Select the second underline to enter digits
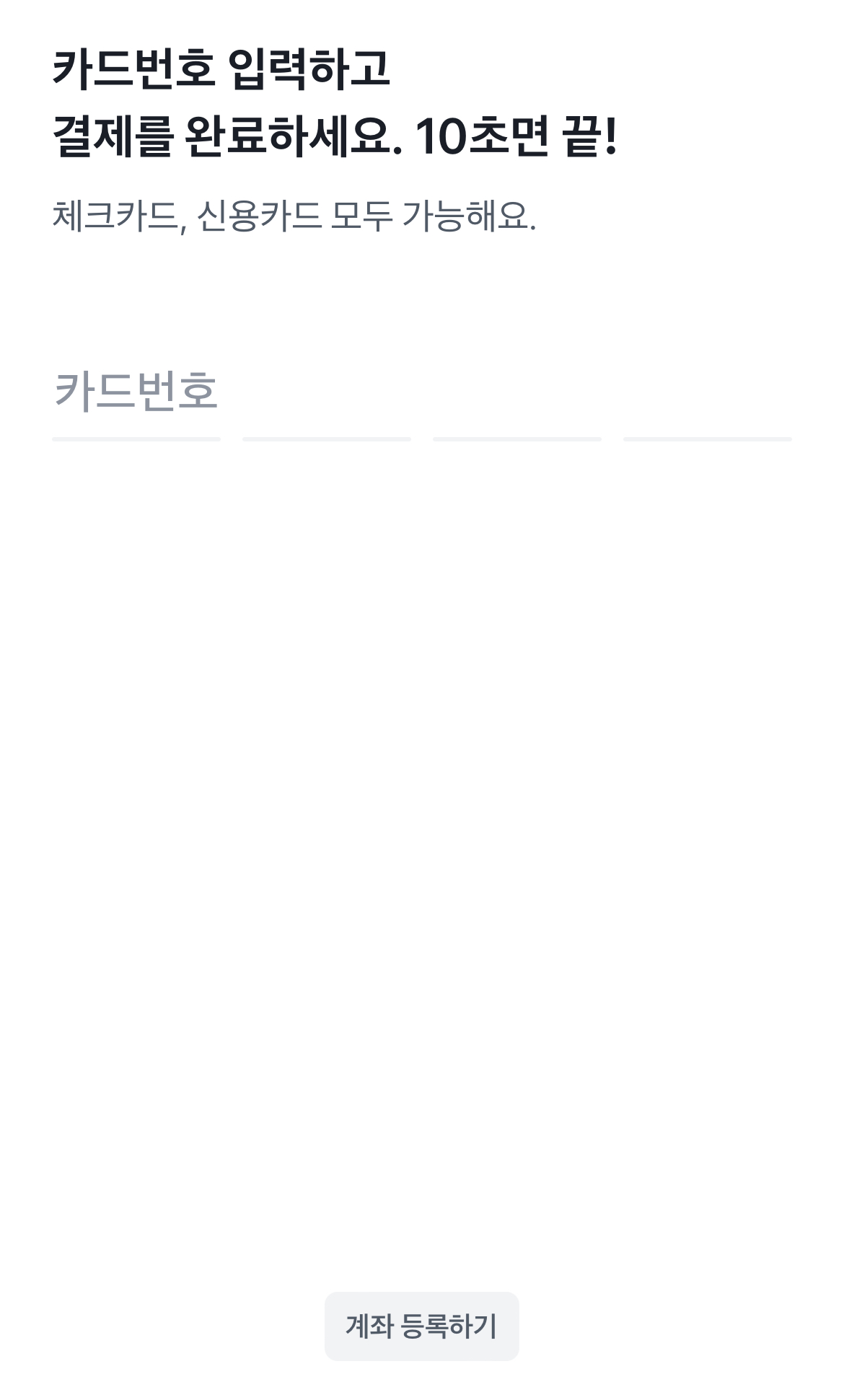 tap(326, 436)
